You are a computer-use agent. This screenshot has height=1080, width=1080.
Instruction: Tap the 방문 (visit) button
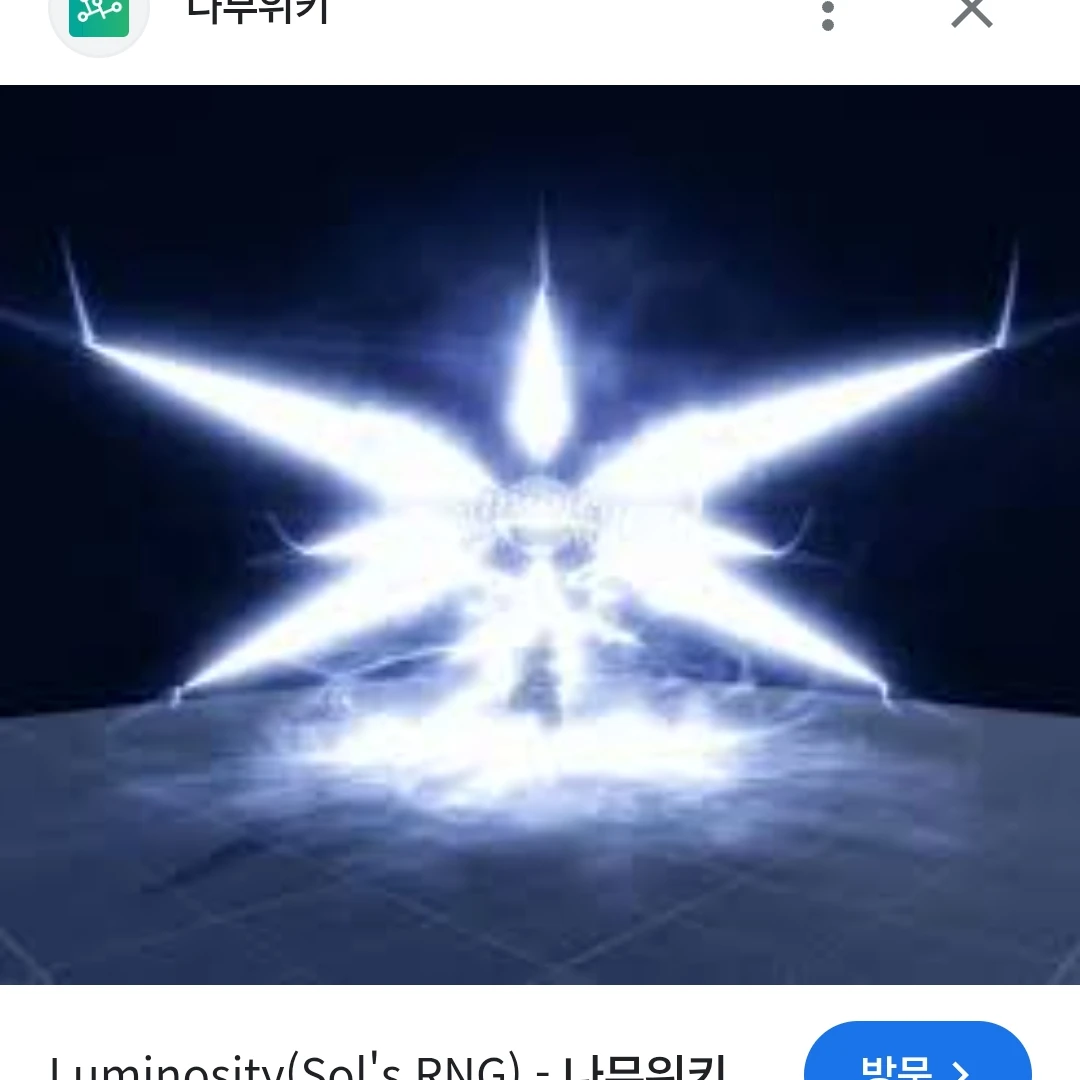(x=916, y=1058)
